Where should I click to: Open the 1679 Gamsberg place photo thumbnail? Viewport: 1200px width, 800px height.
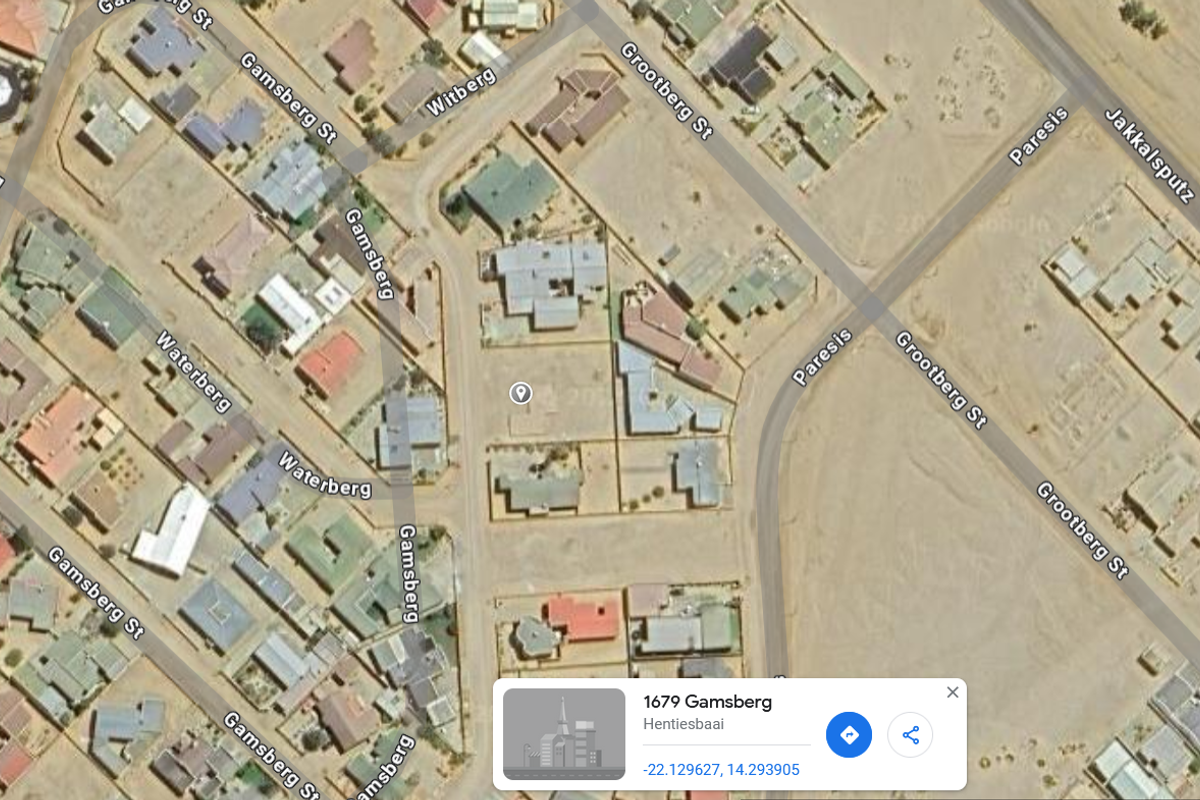[x=564, y=734]
